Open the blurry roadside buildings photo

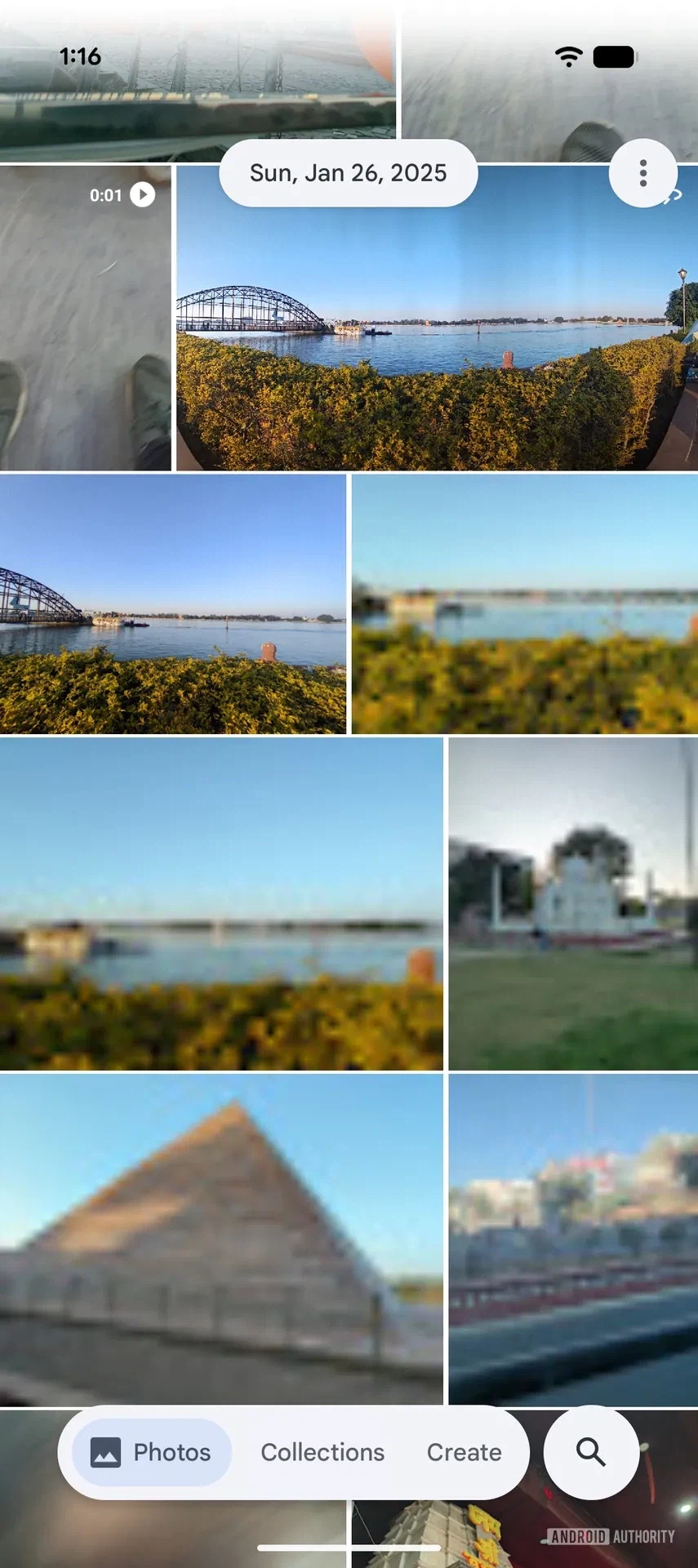click(573, 1237)
